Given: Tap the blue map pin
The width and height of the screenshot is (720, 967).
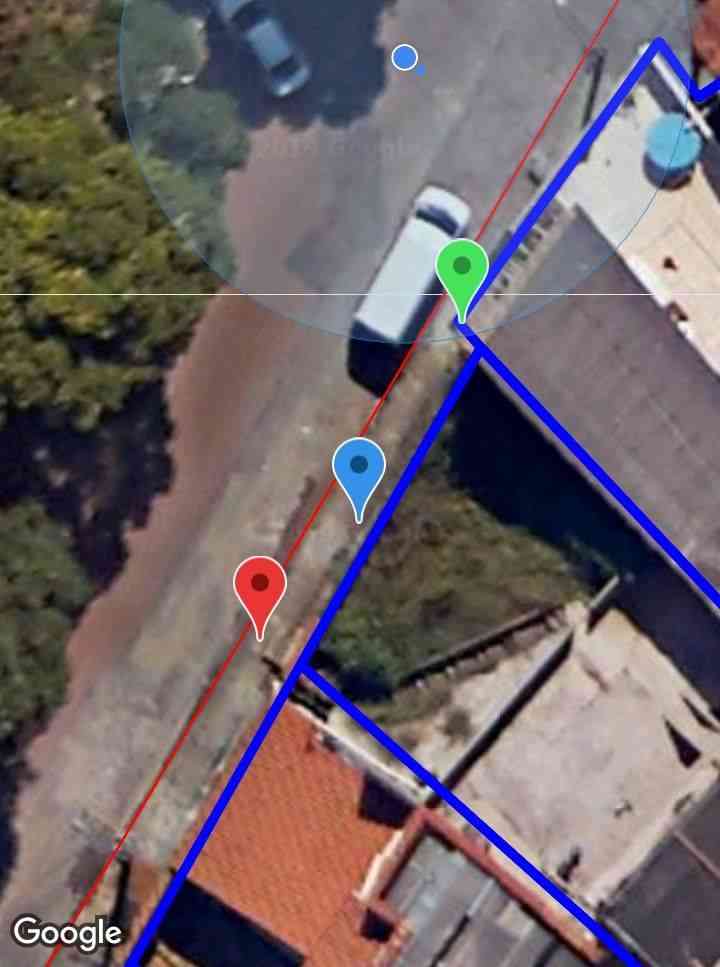Looking at the screenshot, I should (359, 468).
